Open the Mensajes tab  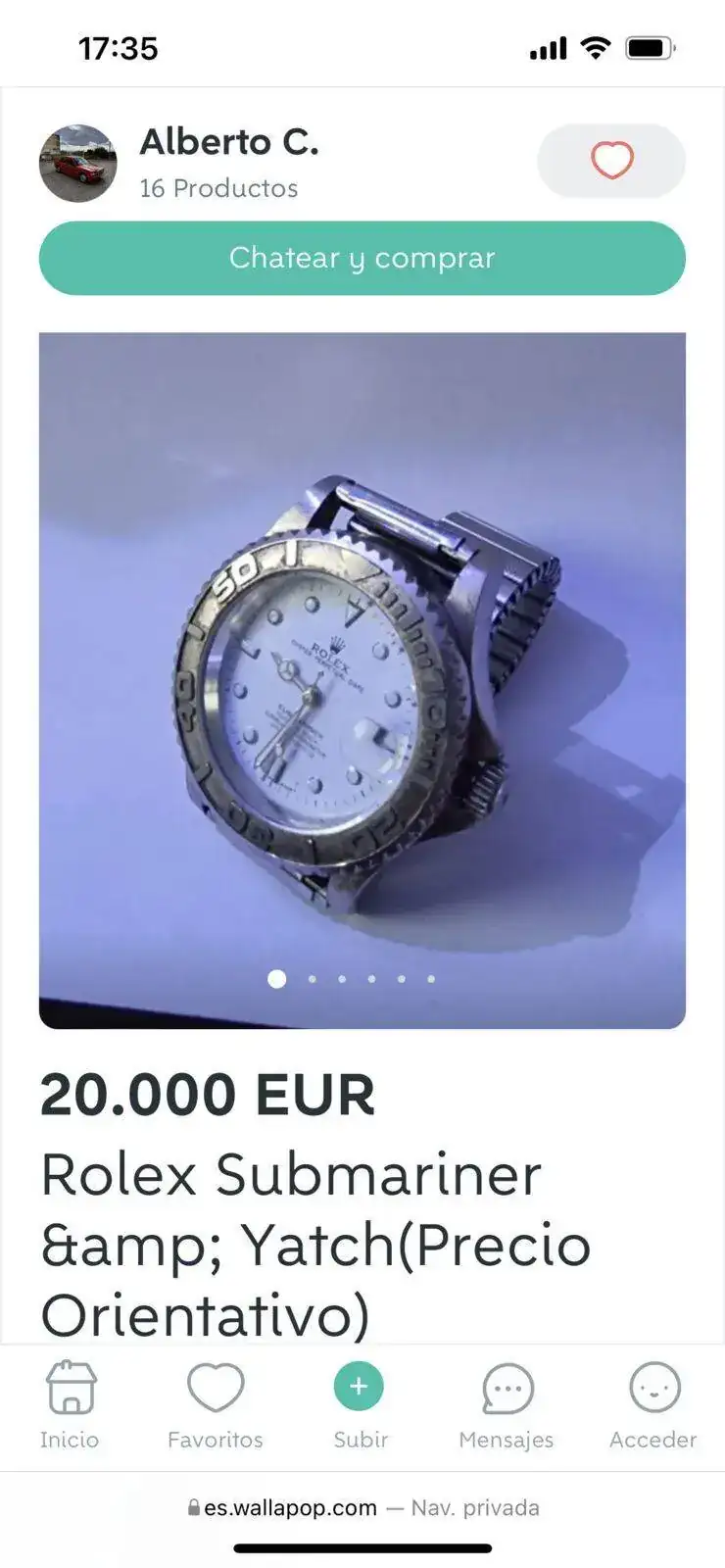pyautogui.click(x=506, y=1404)
